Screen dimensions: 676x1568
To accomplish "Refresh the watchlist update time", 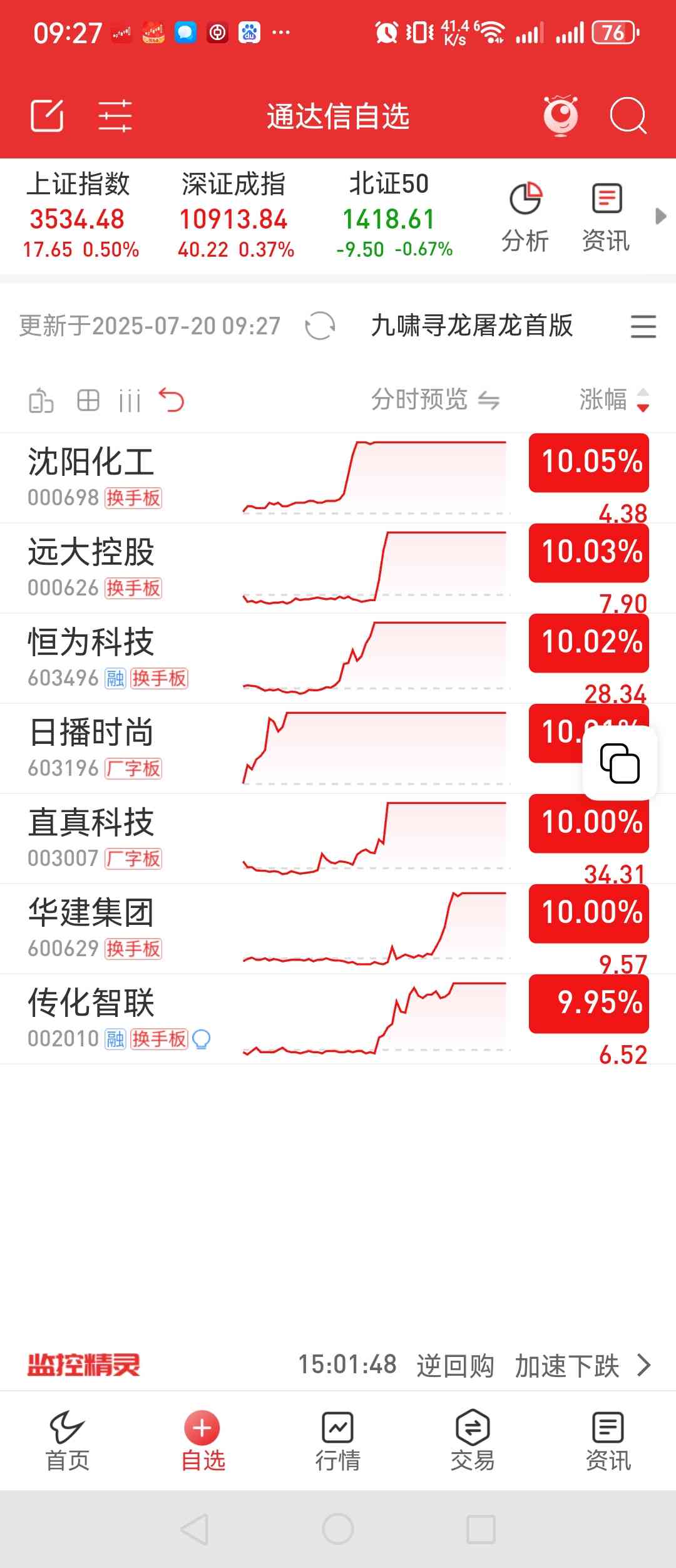I will pyautogui.click(x=320, y=326).
